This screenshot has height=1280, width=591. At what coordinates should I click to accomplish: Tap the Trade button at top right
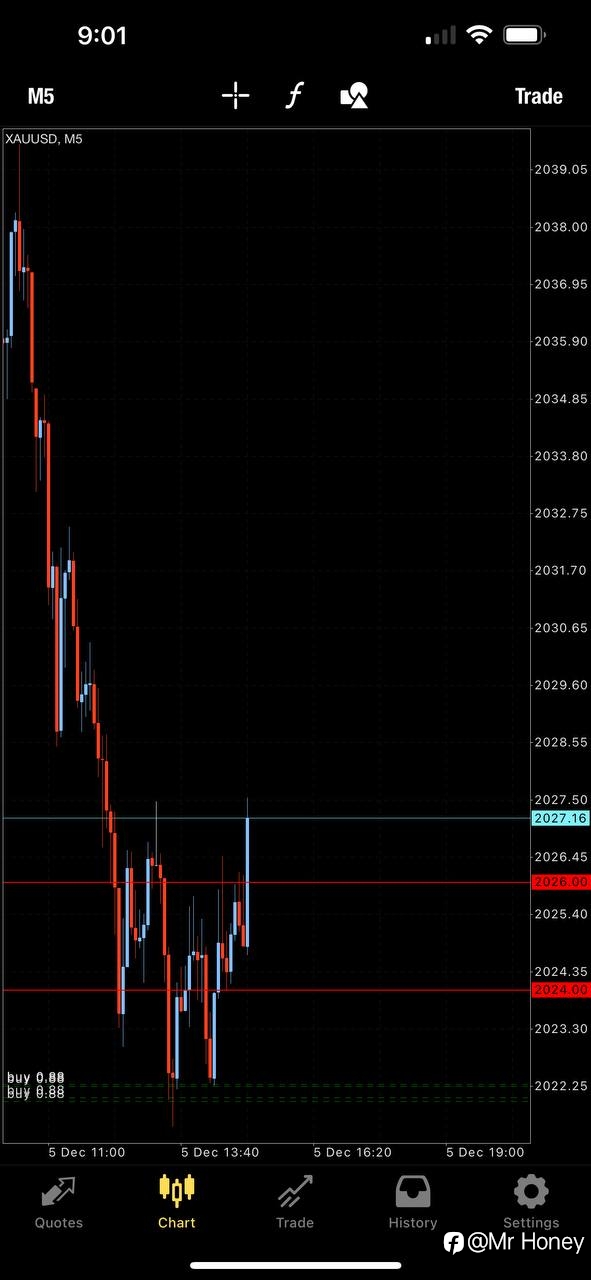(x=538, y=96)
